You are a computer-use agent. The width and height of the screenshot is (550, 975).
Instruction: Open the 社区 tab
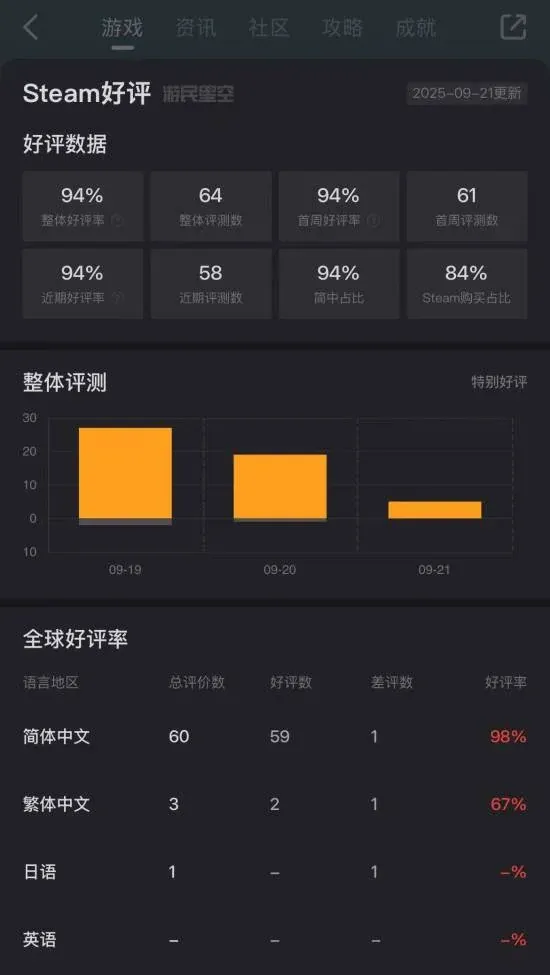click(269, 27)
